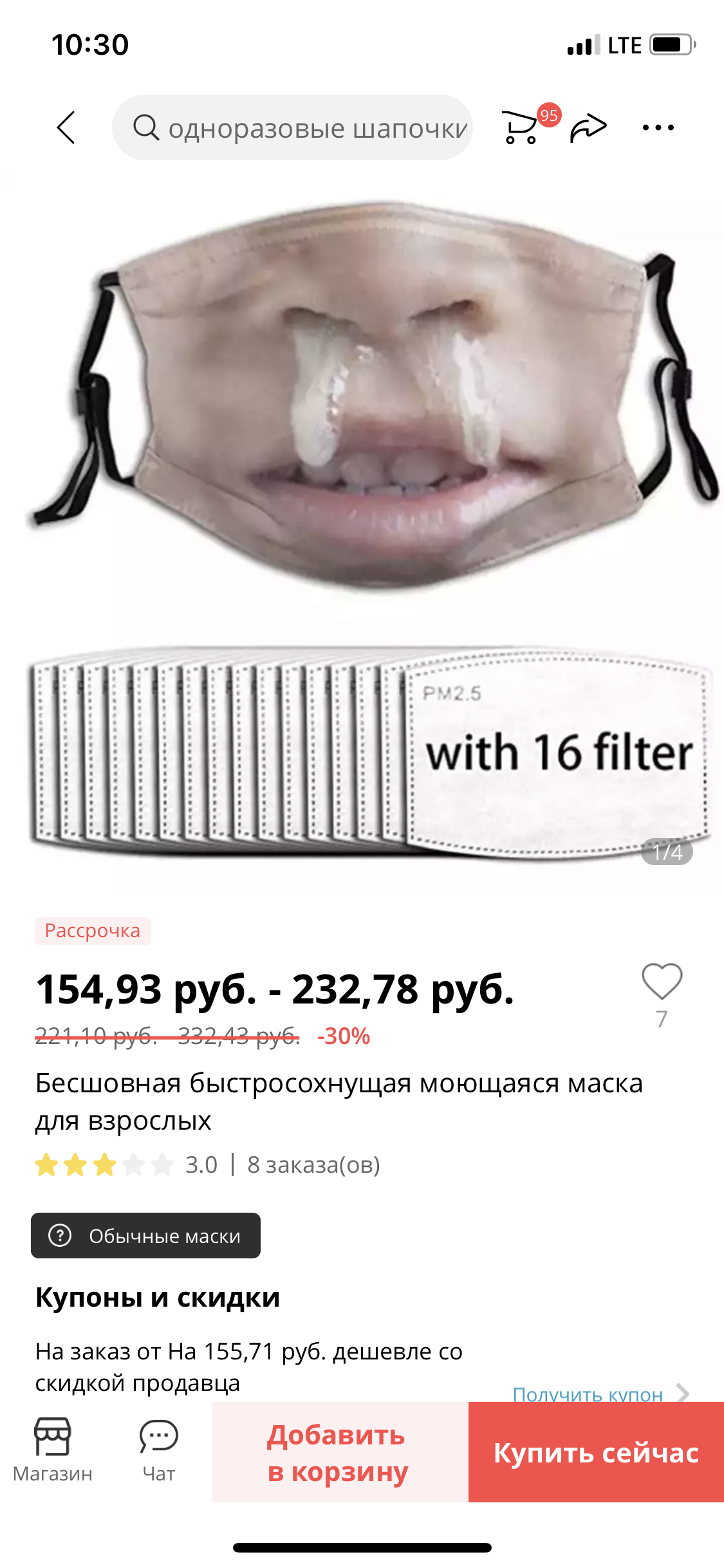724x1568 pixels.
Task: Open the mask product photo gallery
Action: 362,534
